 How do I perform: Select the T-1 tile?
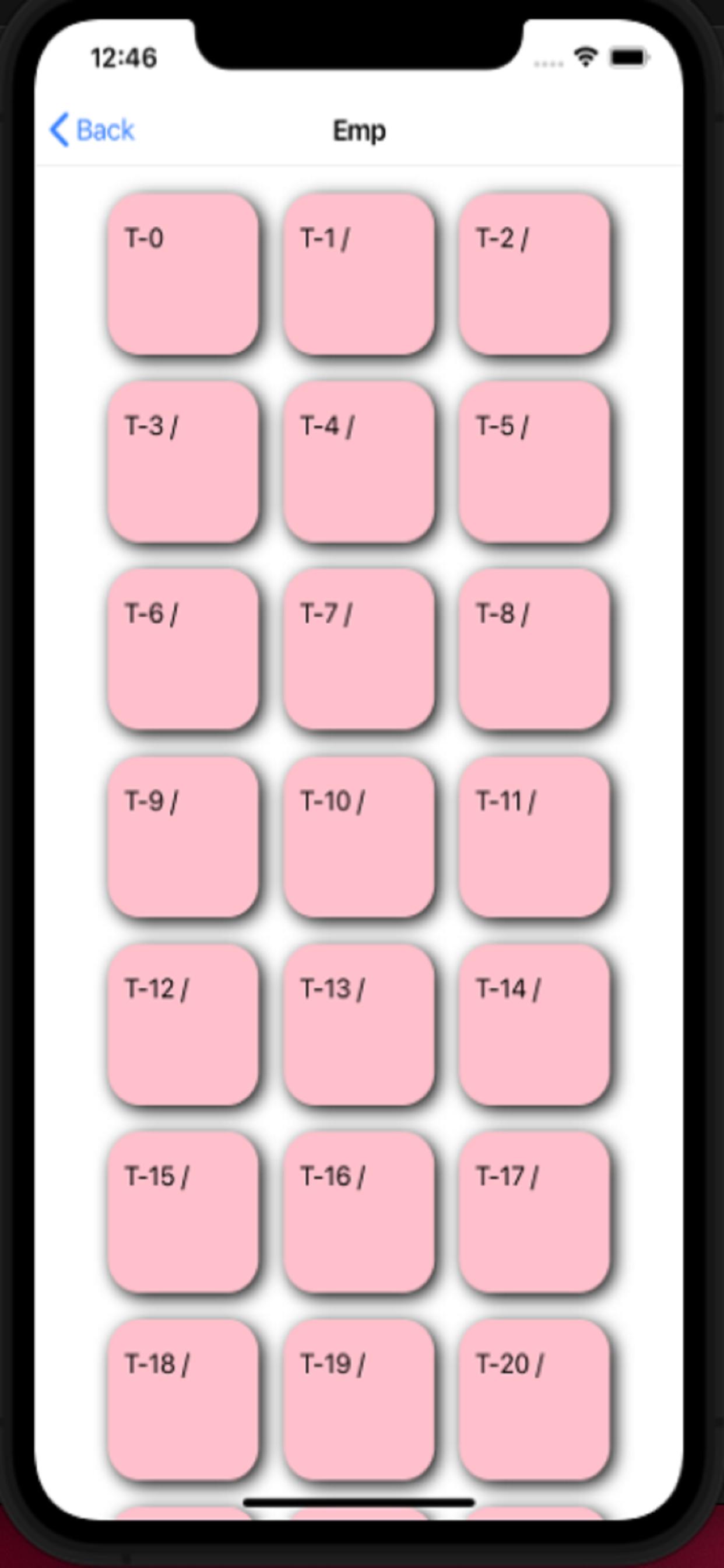click(x=359, y=274)
